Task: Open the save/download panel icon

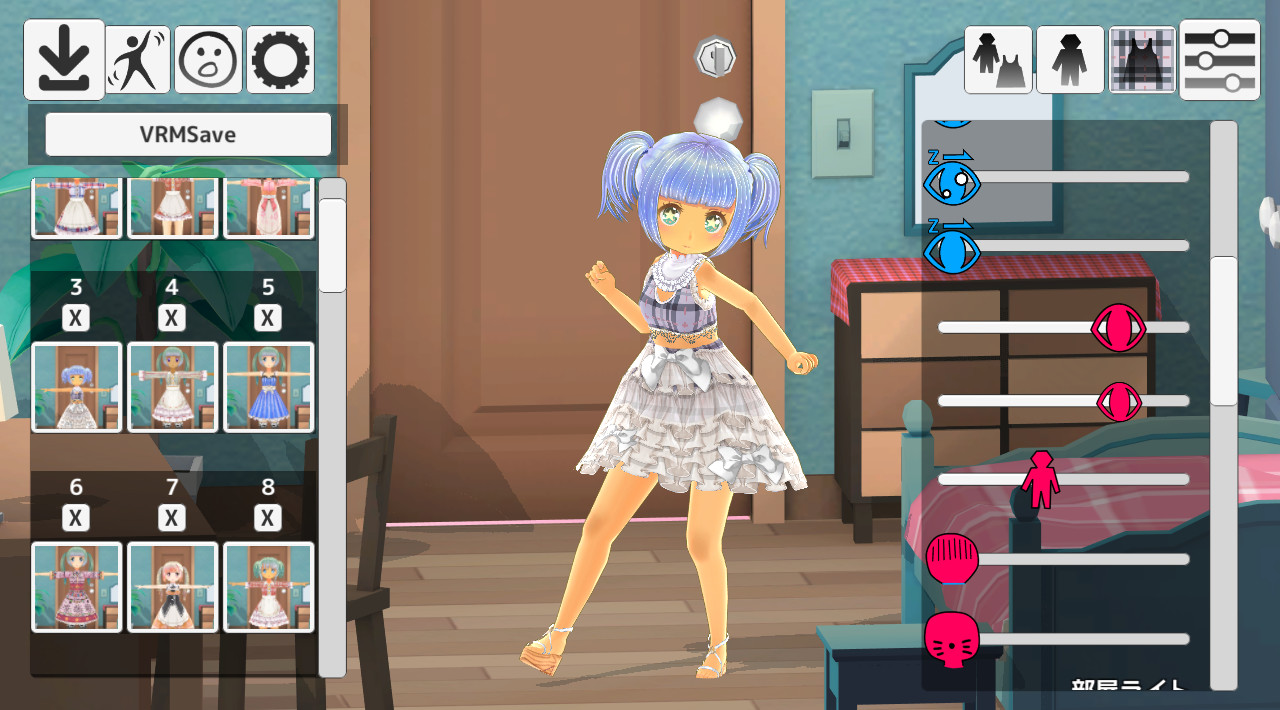Action: 64,59
